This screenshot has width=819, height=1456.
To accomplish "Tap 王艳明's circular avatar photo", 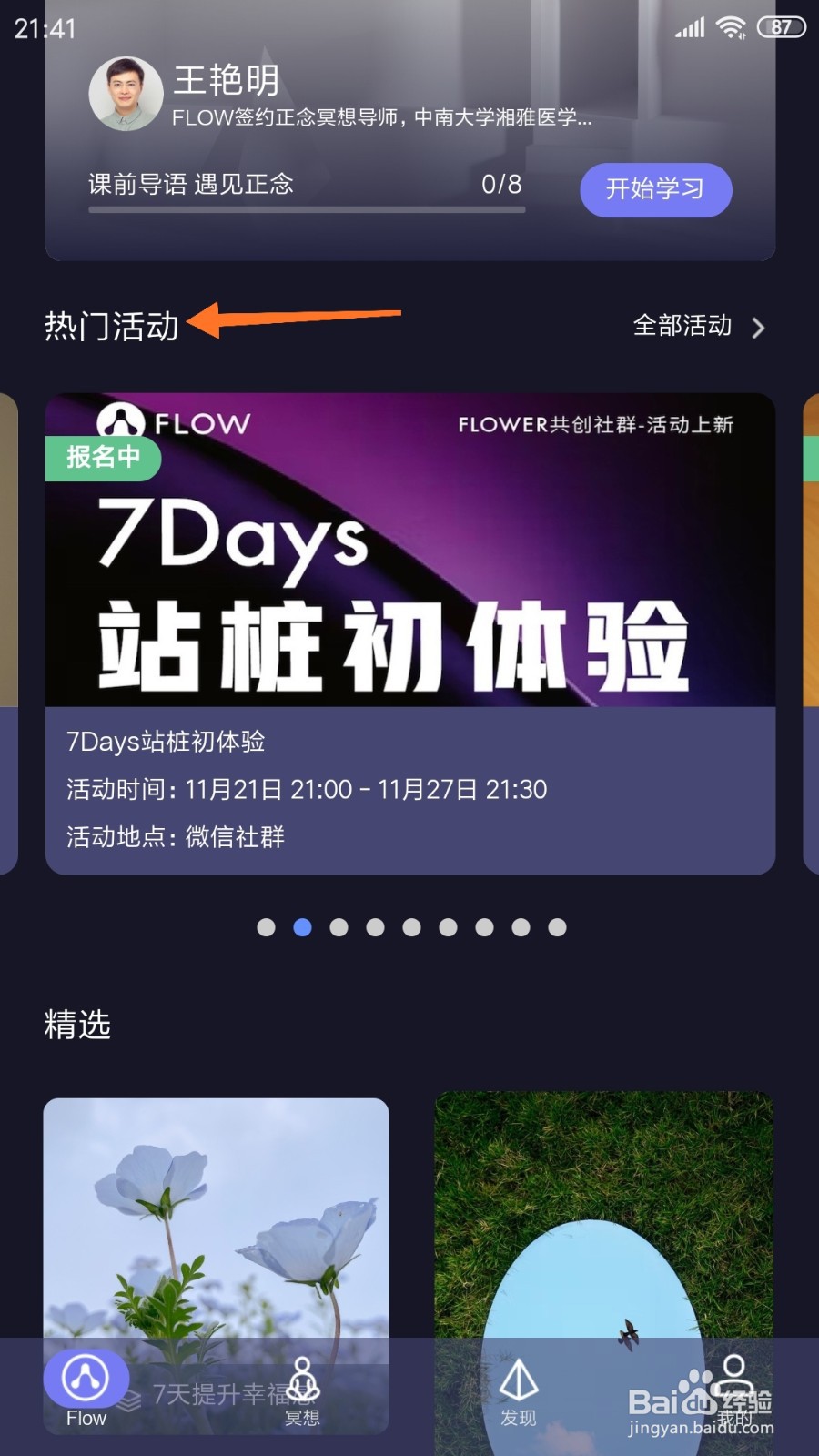I will pos(126,94).
